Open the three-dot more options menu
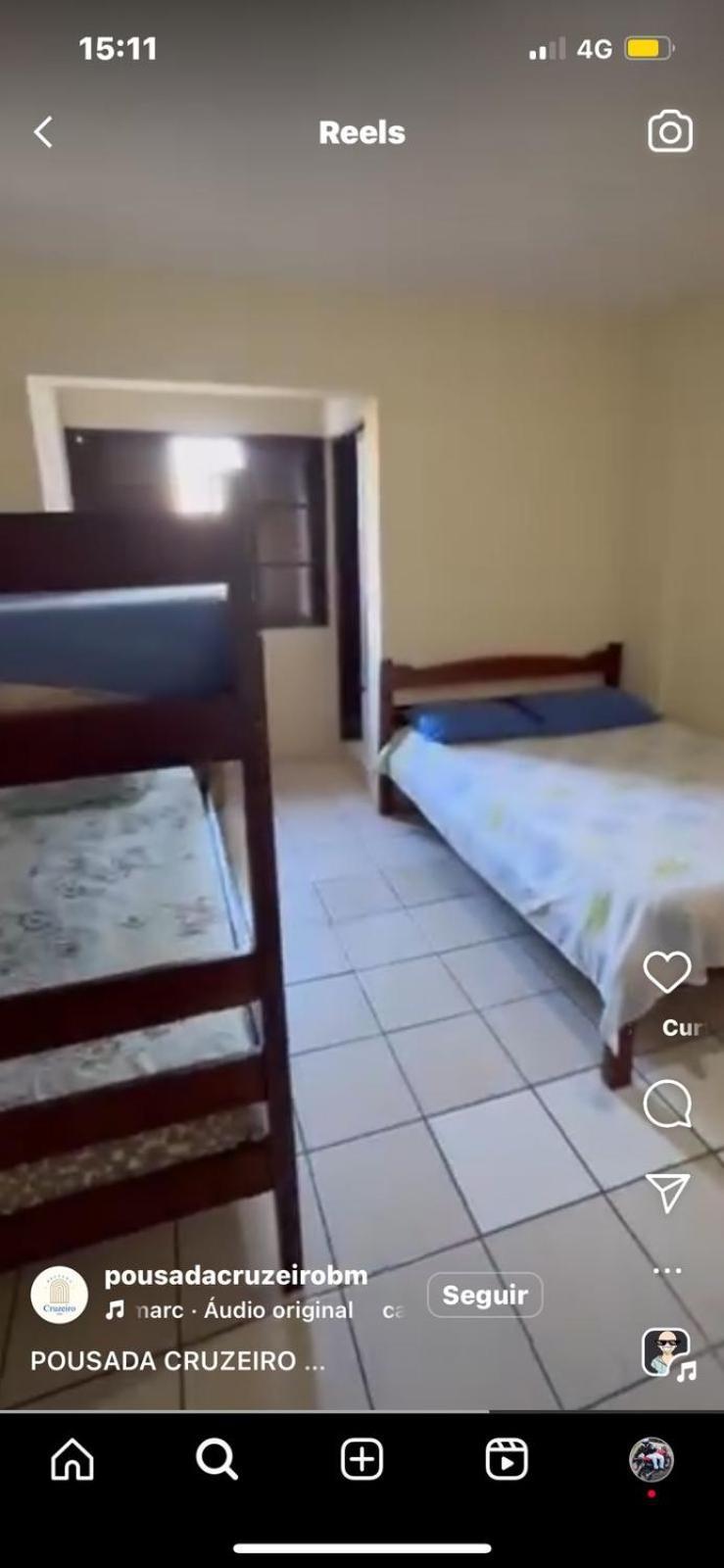 667,1271
